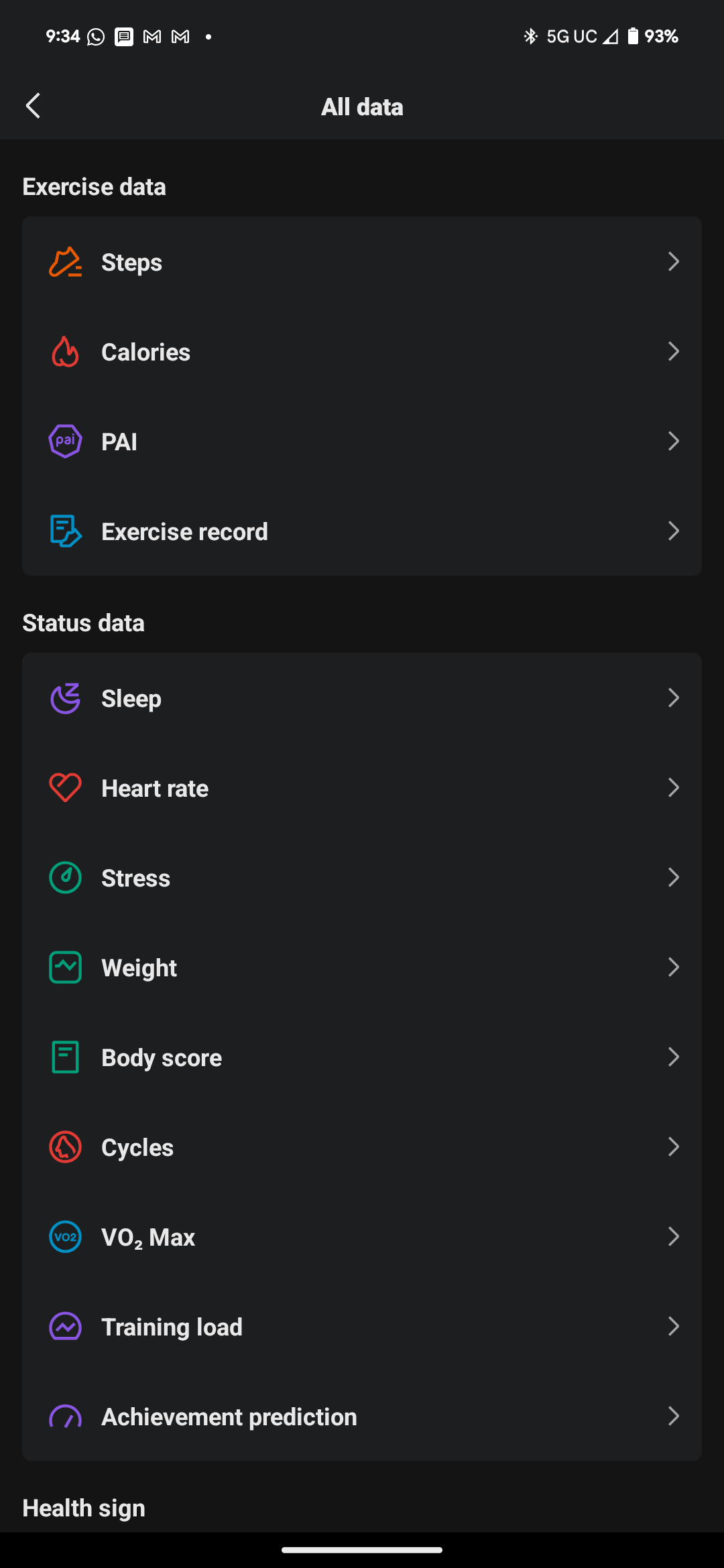Navigate back with the back arrow

[33, 105]
